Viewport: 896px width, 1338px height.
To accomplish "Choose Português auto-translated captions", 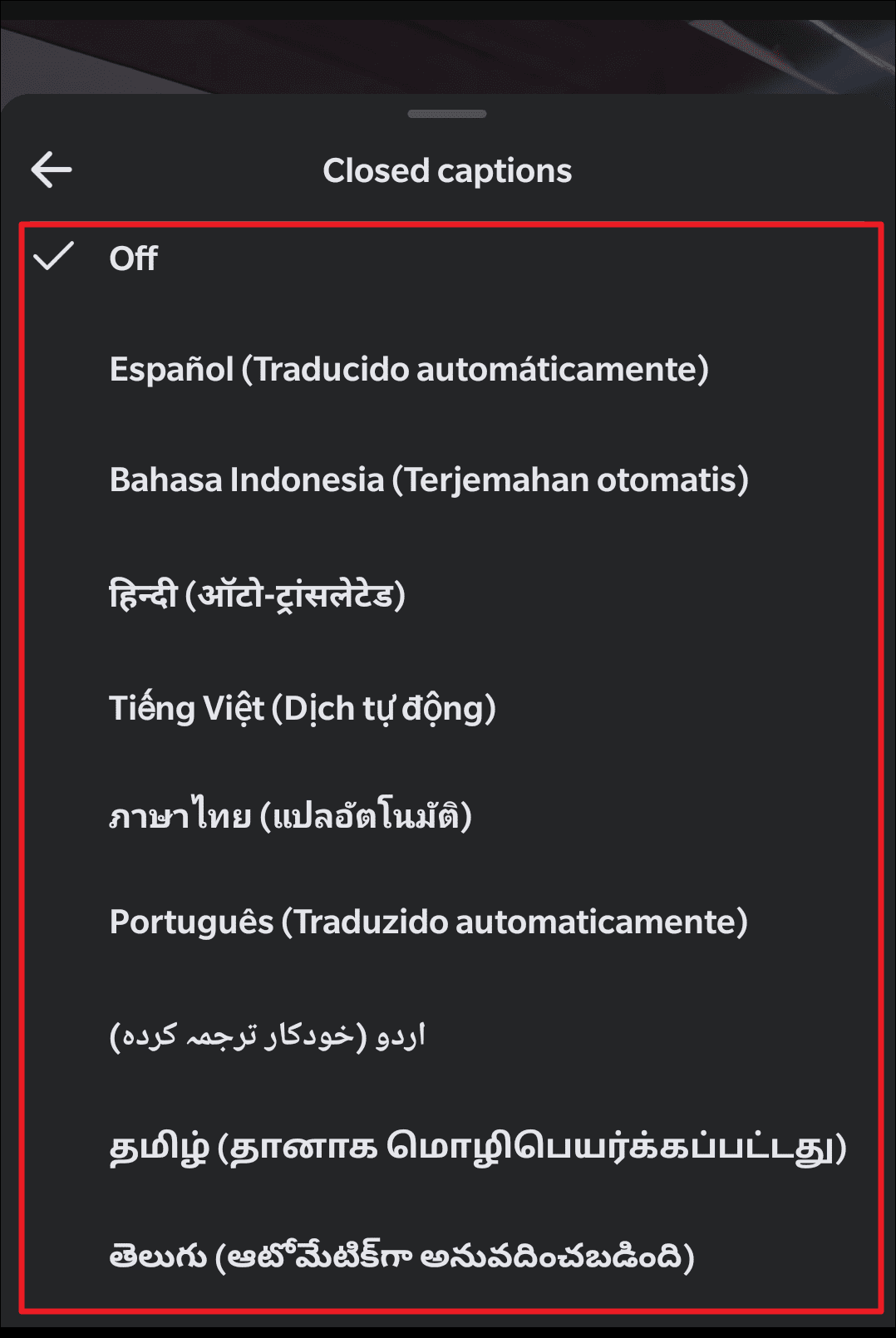I will tap(428, 922).
